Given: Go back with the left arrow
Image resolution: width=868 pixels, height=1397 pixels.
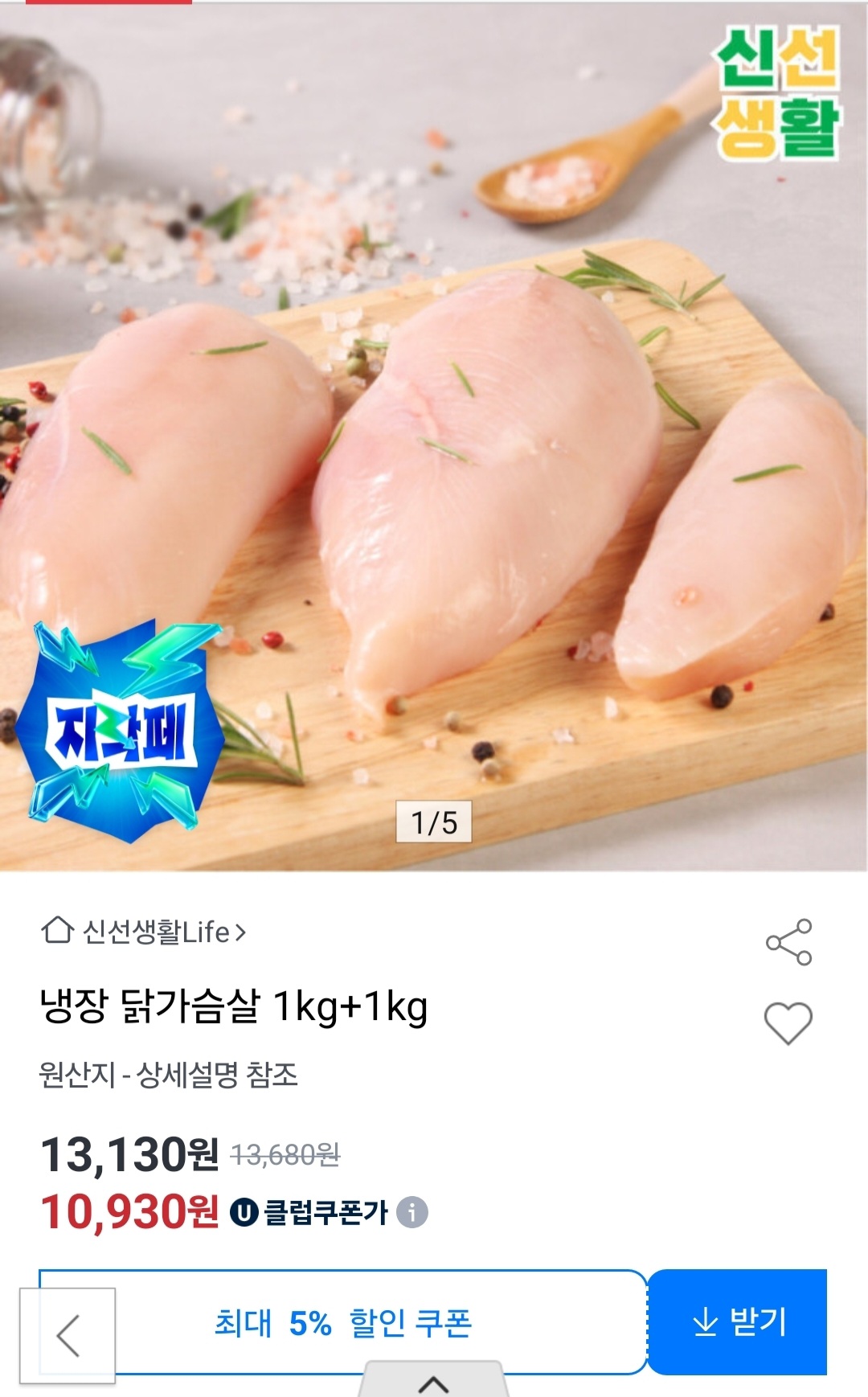Looking at the screenshot, I should click(68, 1336).
